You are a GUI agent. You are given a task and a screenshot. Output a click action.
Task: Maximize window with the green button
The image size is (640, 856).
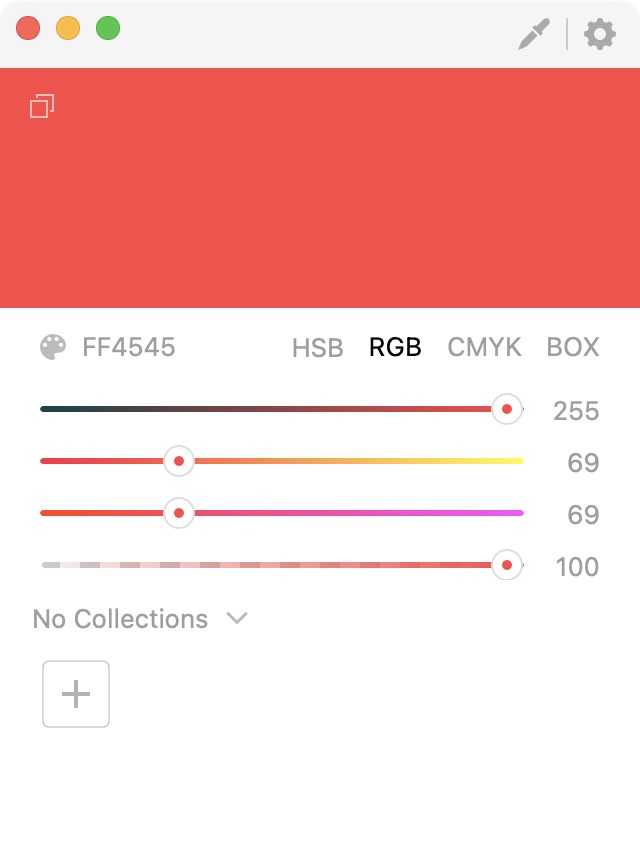[108, 29]
